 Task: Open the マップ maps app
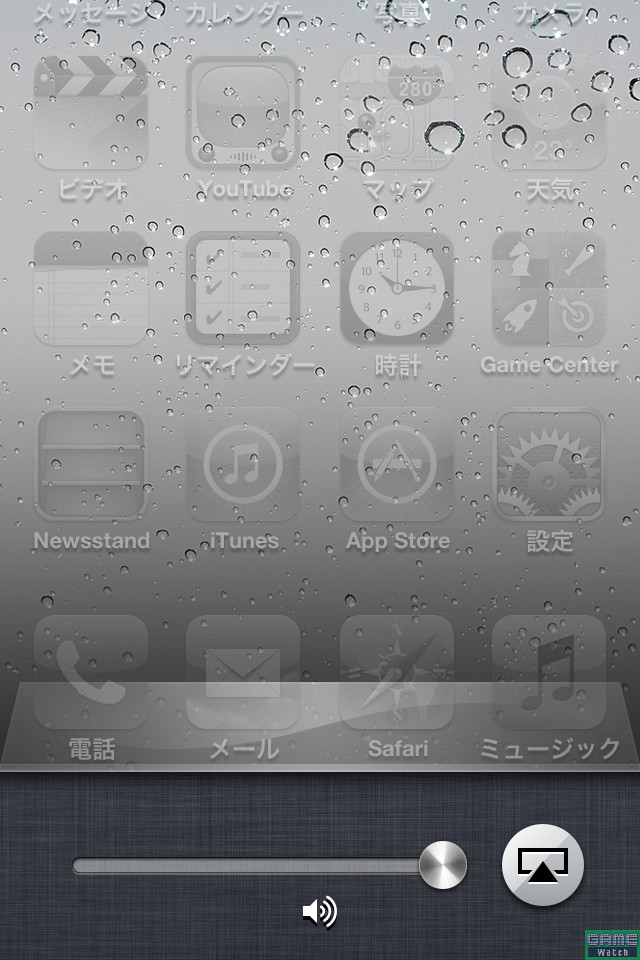coord(397,113)
